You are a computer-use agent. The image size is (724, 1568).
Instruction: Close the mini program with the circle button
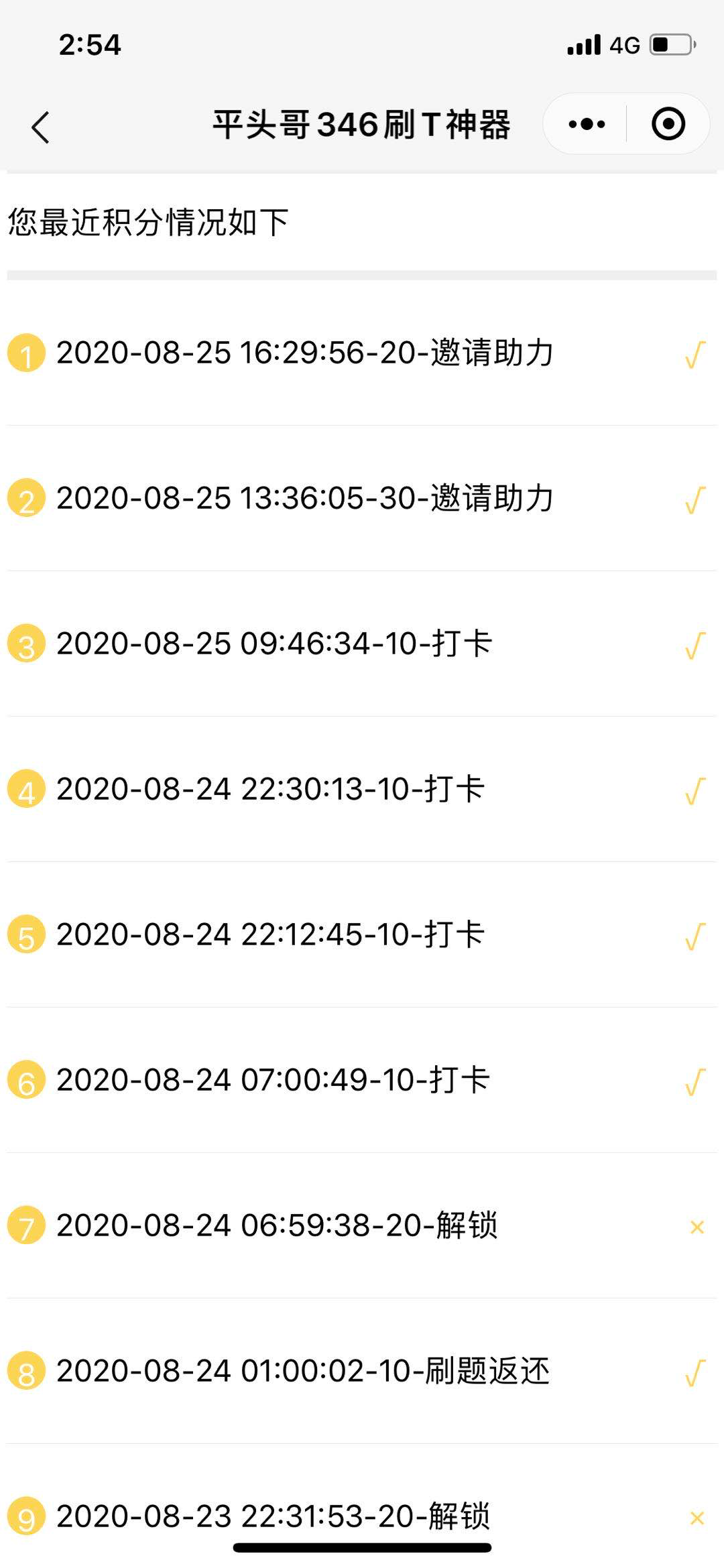pos(668,125)
